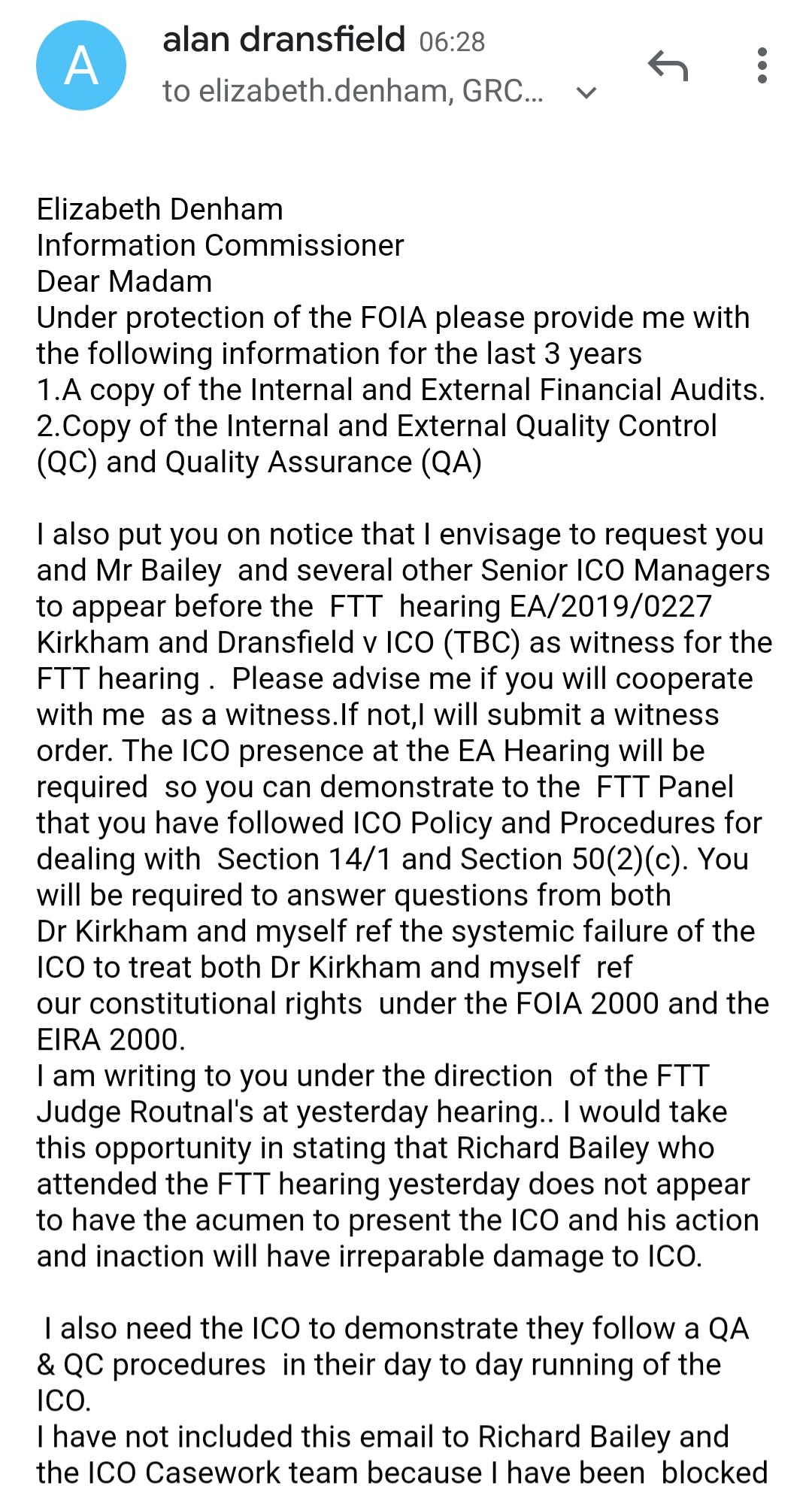Reply to alan dransfield's email

click(x=668, y=66)
